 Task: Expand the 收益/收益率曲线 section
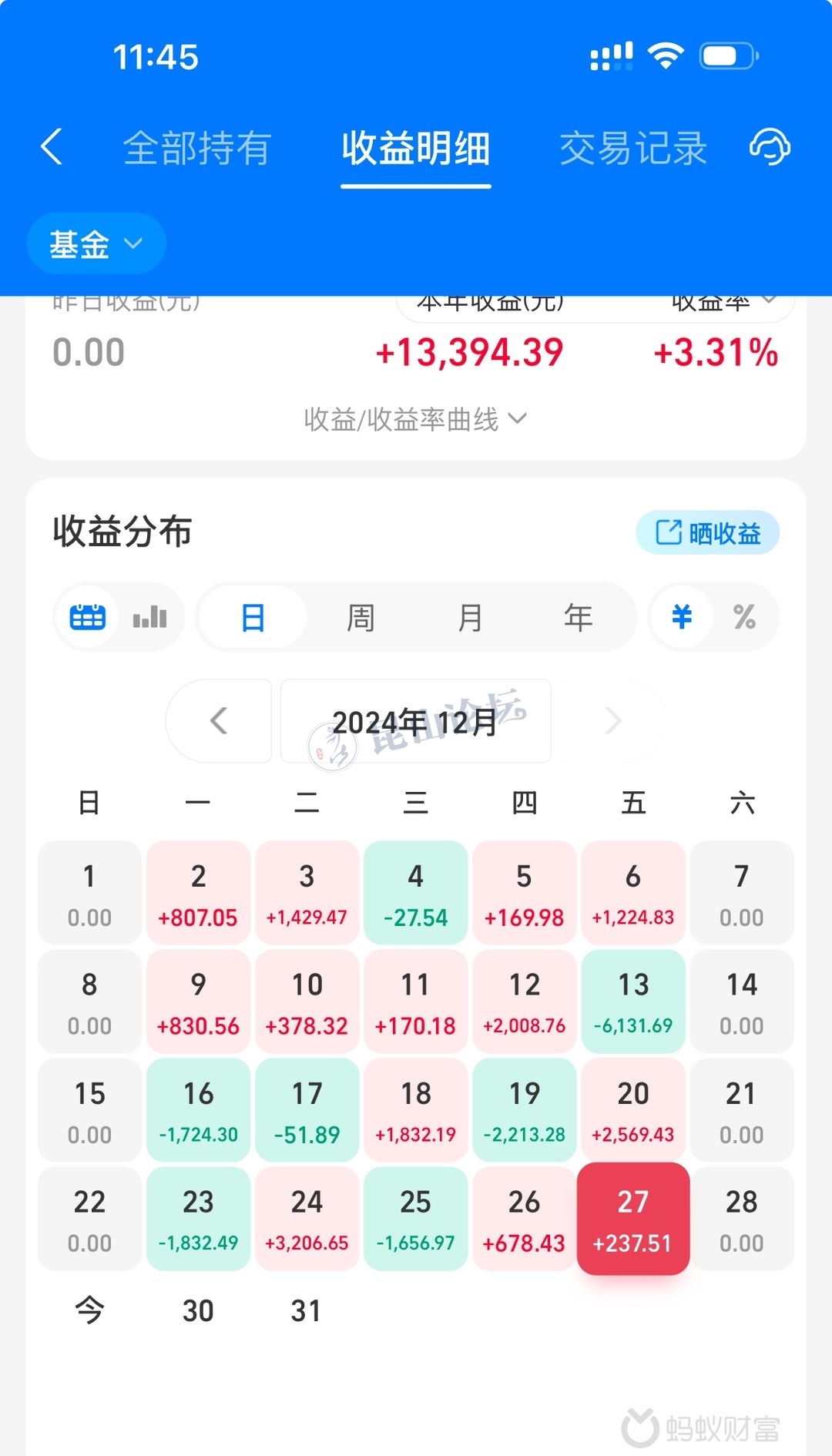pos(415,420)
